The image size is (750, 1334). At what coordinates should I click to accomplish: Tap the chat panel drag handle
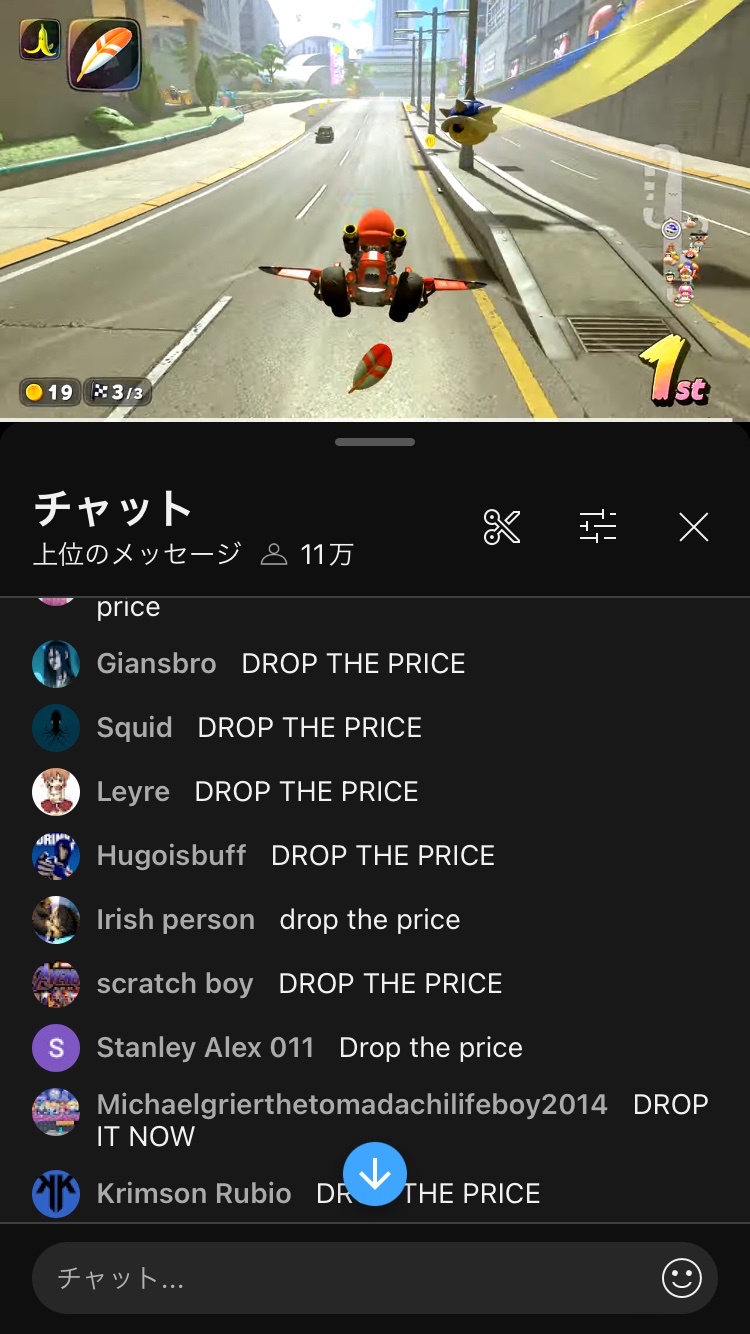(x=375, y=442)
